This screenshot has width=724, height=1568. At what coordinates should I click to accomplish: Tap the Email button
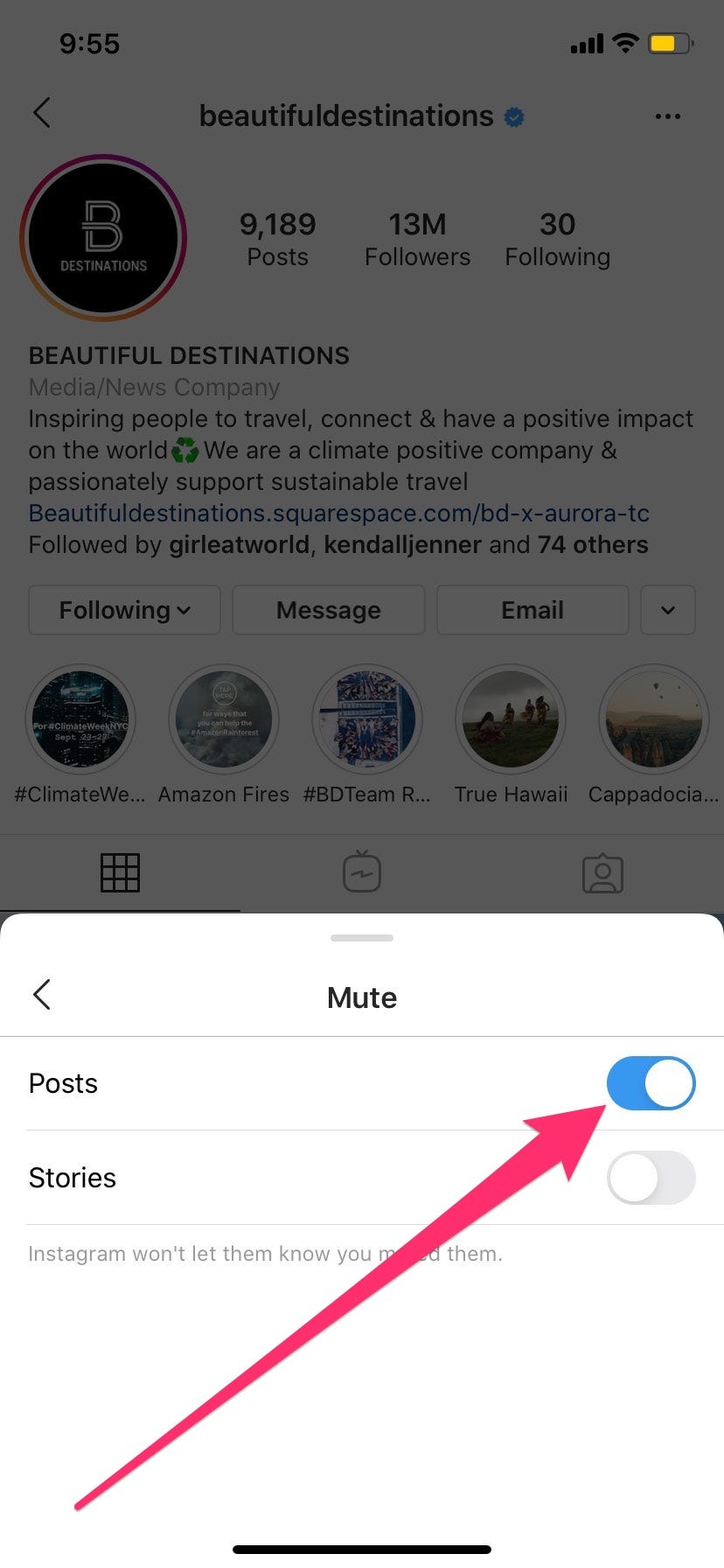pos(533,610)
